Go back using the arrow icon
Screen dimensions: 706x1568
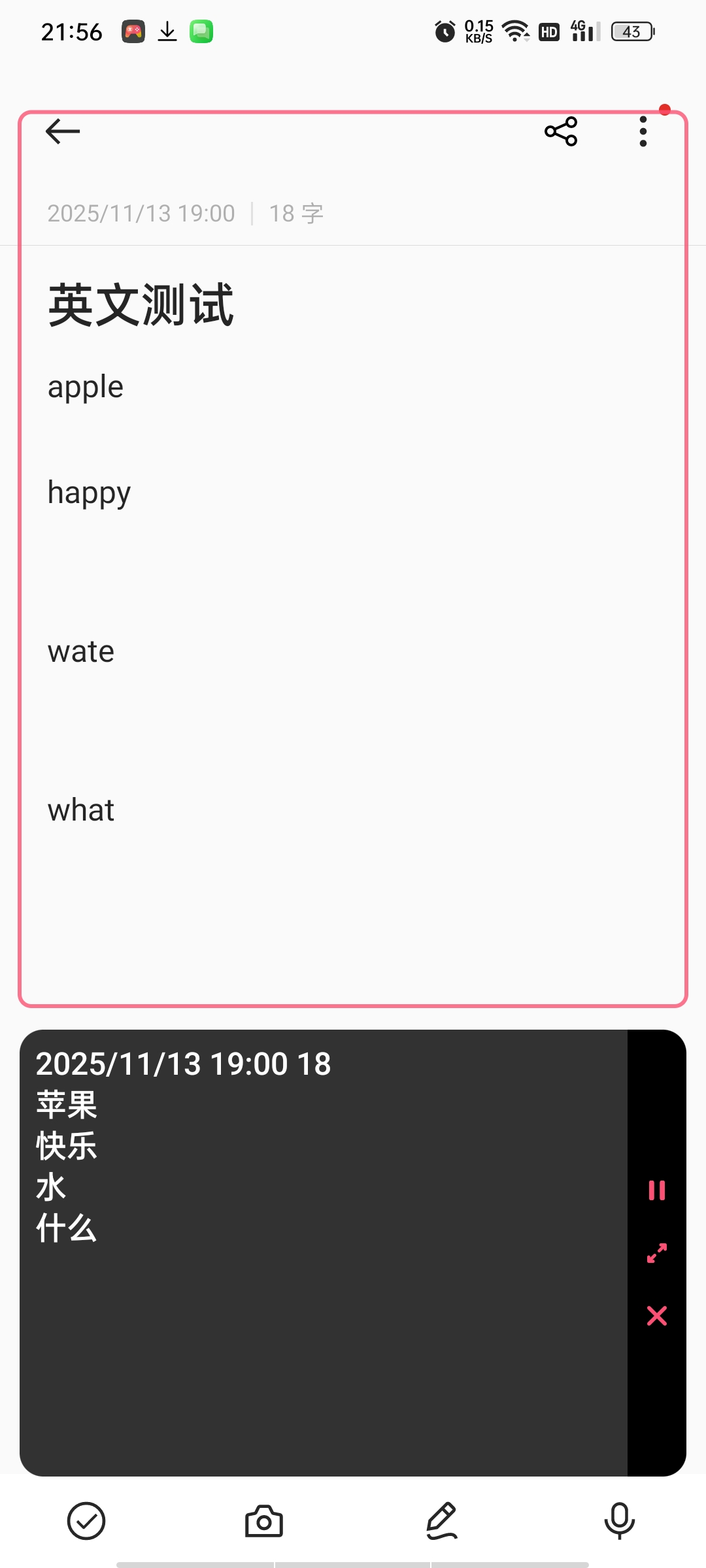(x=63, y=131)
